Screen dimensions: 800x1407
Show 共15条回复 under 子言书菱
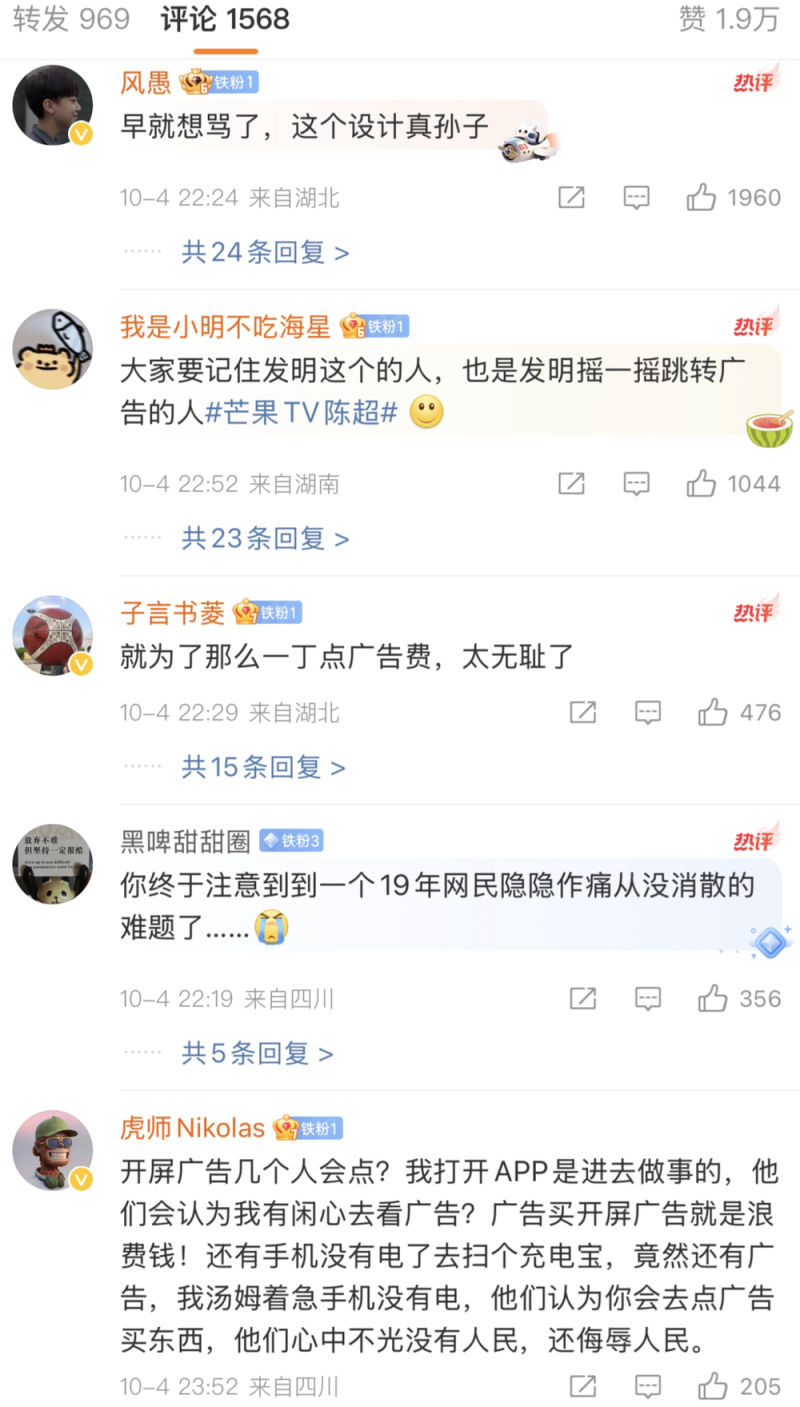click(262, 767)
